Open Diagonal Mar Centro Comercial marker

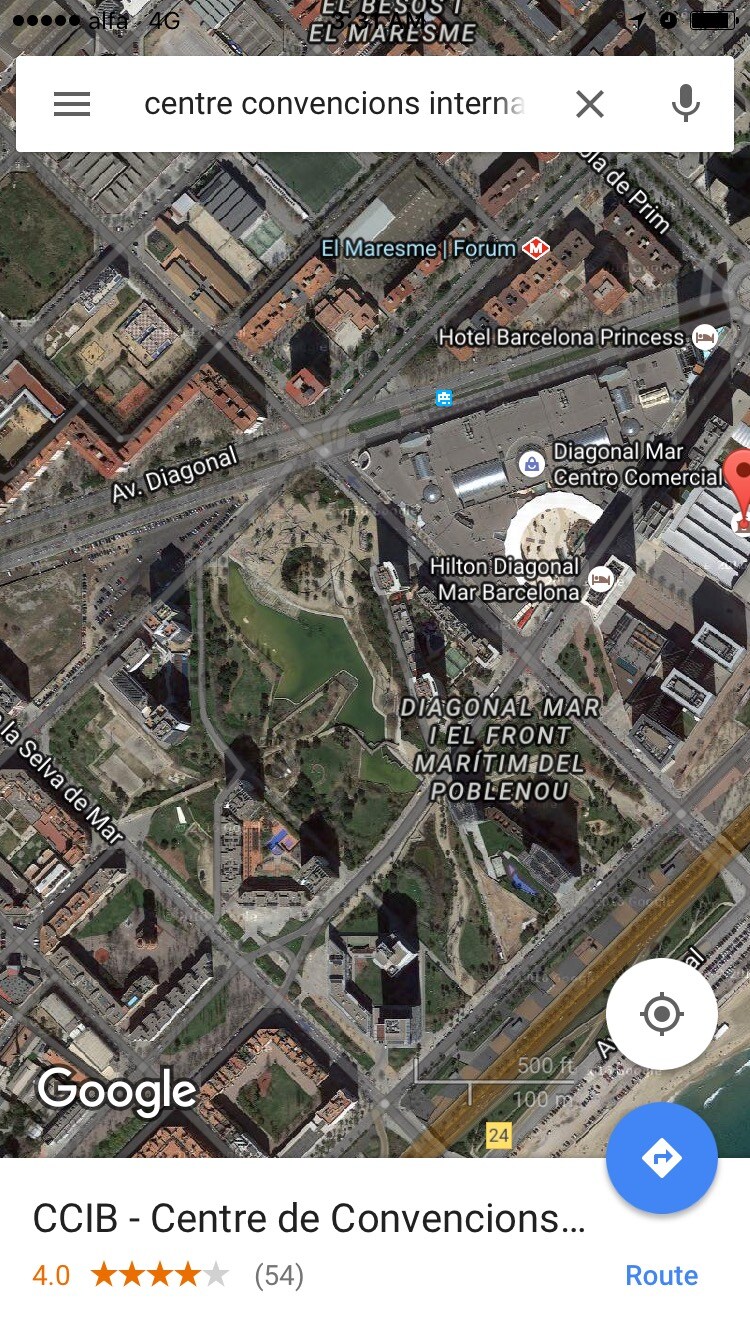click(531, 463)
